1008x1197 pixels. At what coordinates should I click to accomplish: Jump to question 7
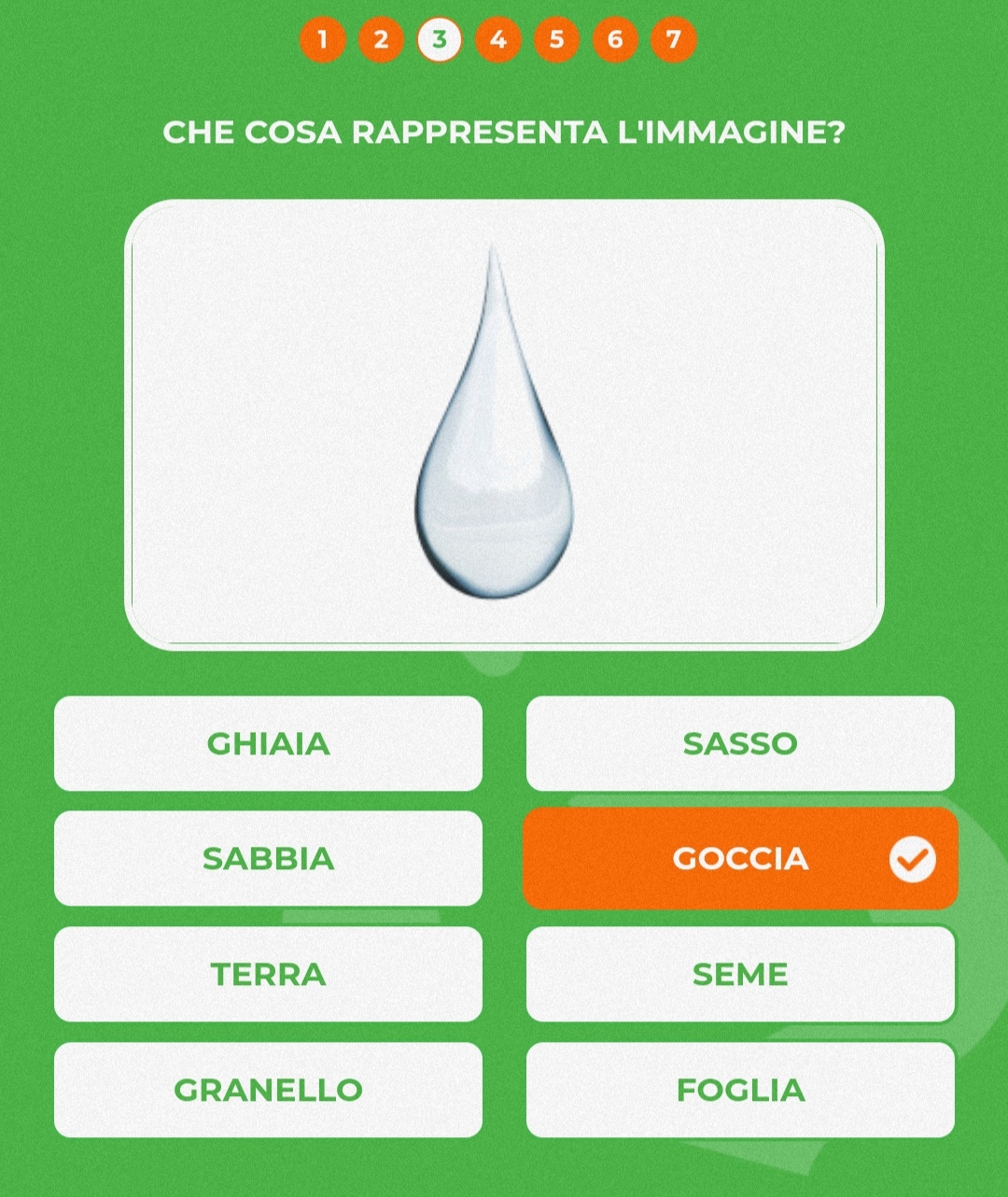tap(673, 39)
